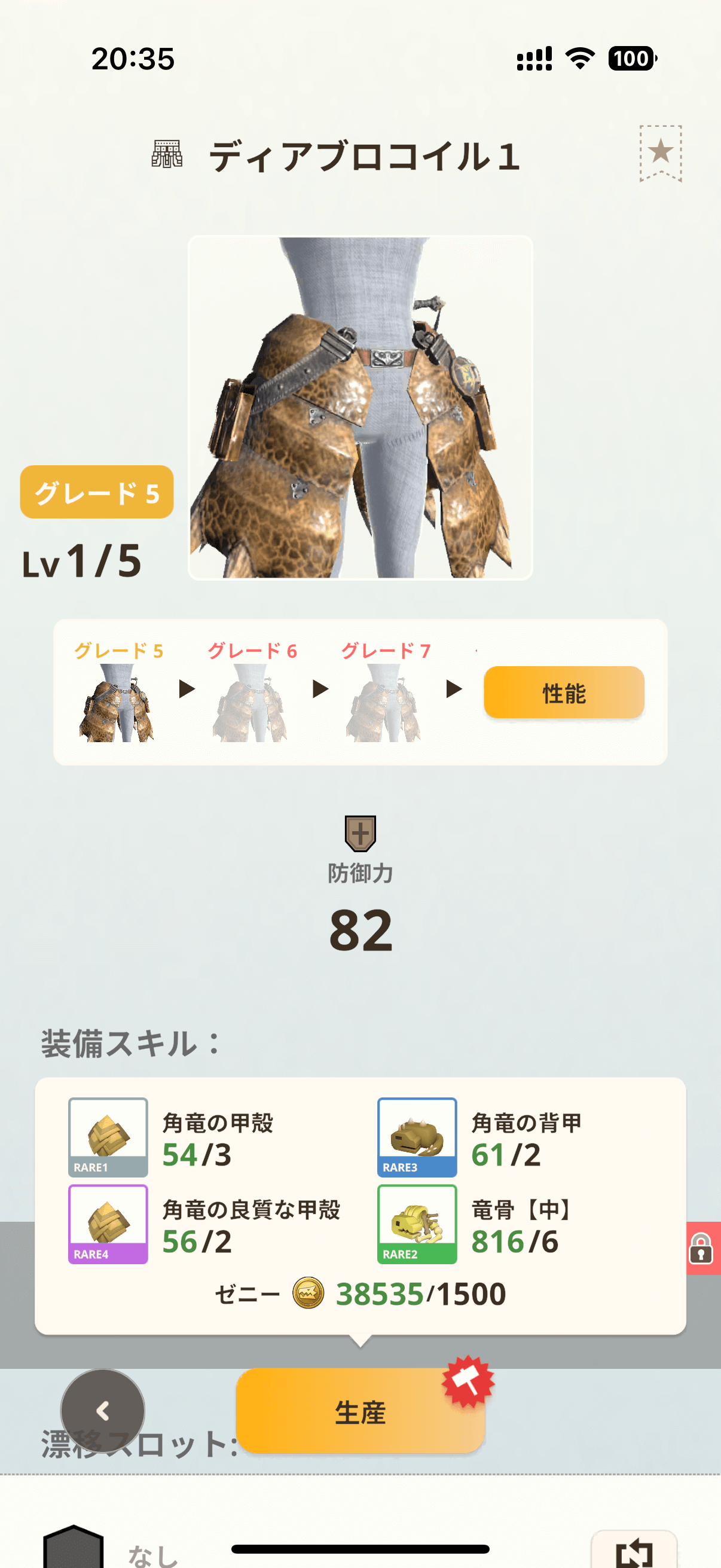Go back with the round arrow button

click(103, 1411)
